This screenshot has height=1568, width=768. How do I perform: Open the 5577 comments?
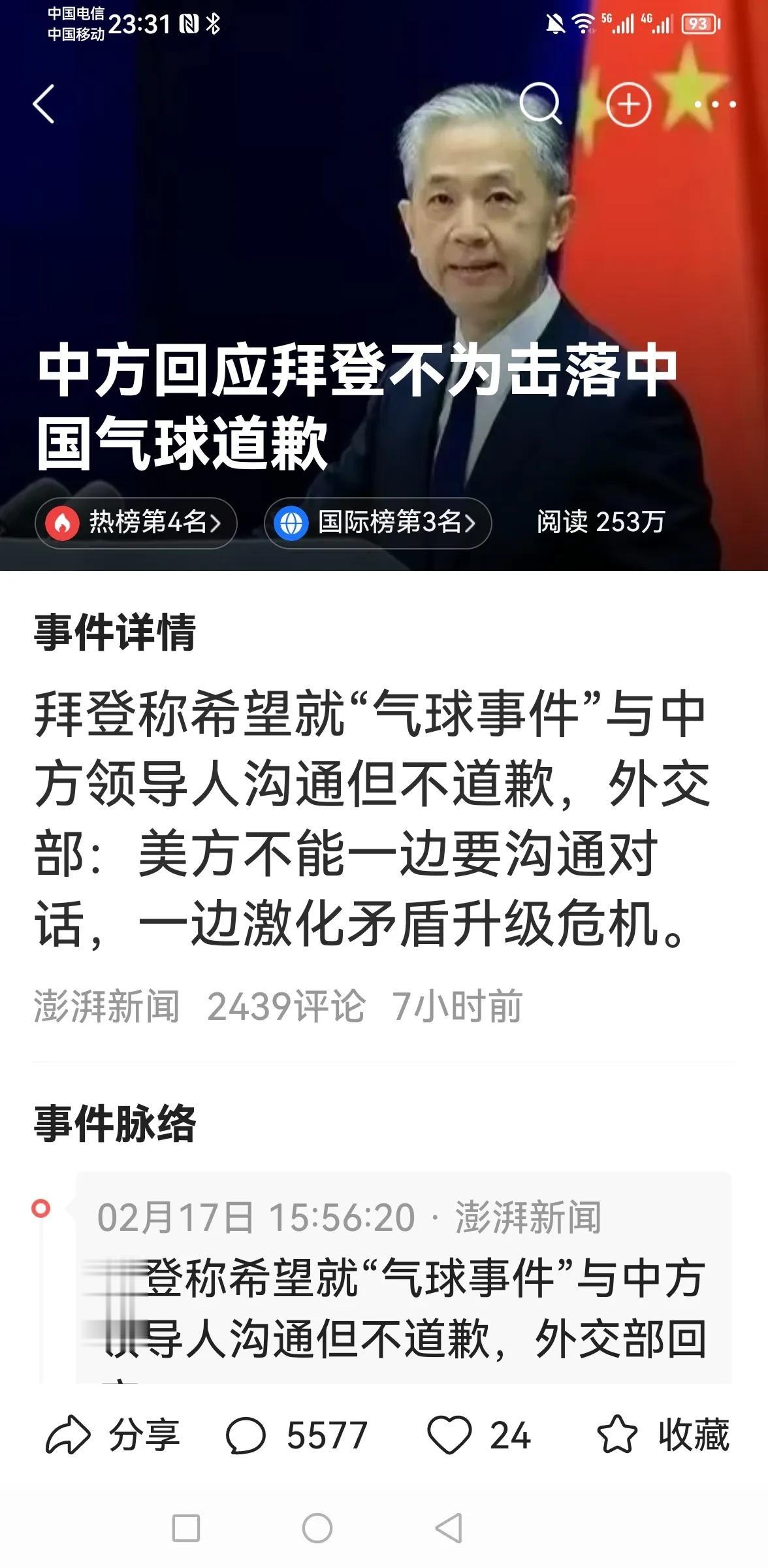coord(297,1436)
